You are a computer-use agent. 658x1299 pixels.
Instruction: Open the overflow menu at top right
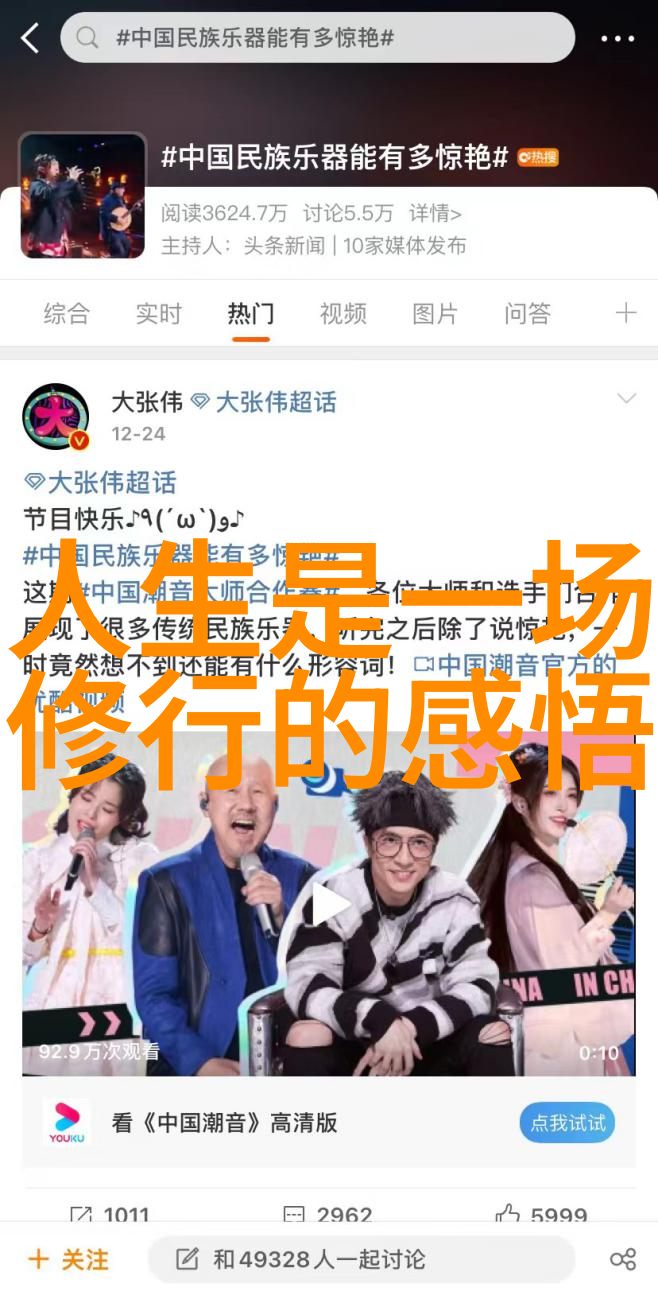[617, 39]
